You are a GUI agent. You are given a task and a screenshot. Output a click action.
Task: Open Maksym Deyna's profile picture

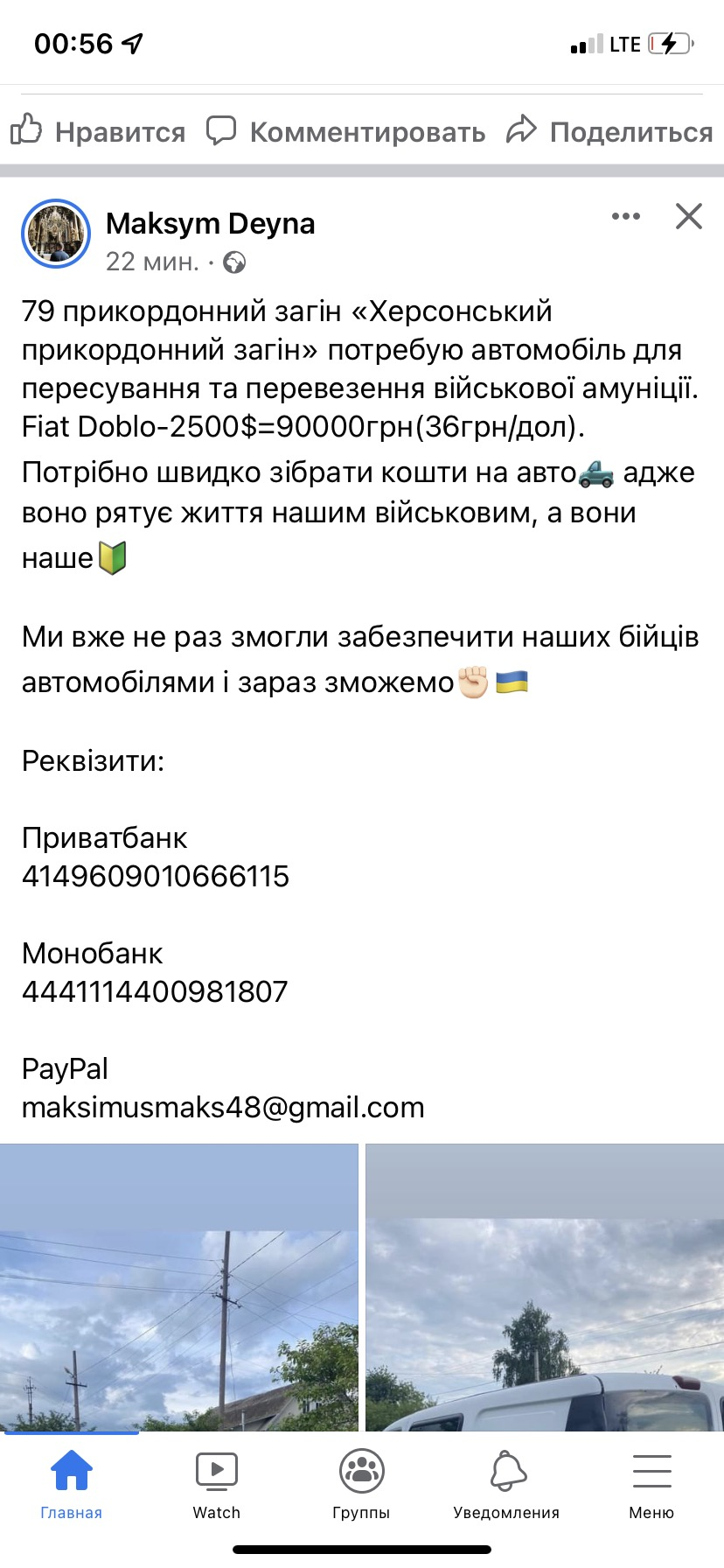coord(56,234)
